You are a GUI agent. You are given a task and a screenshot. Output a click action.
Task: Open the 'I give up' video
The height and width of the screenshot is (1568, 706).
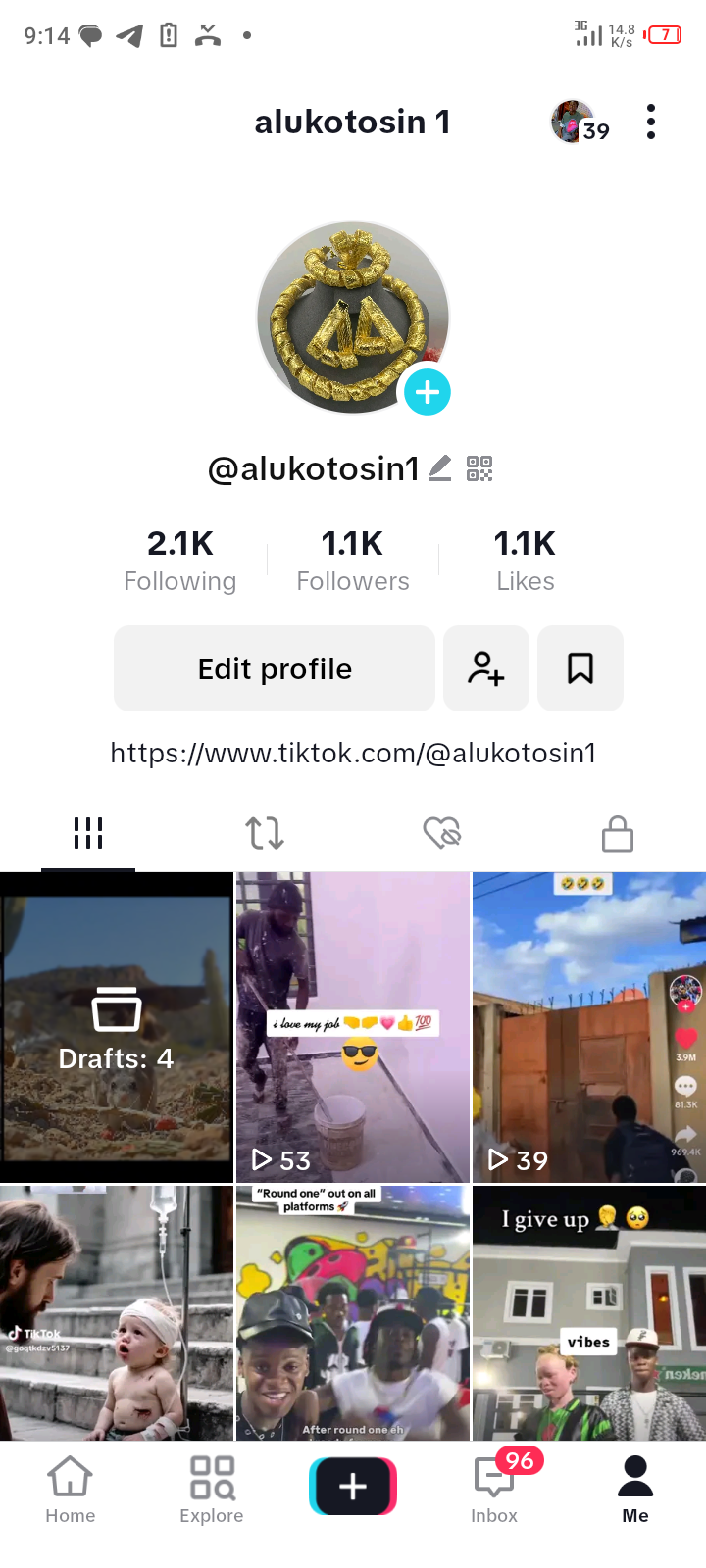[589, 1313]
